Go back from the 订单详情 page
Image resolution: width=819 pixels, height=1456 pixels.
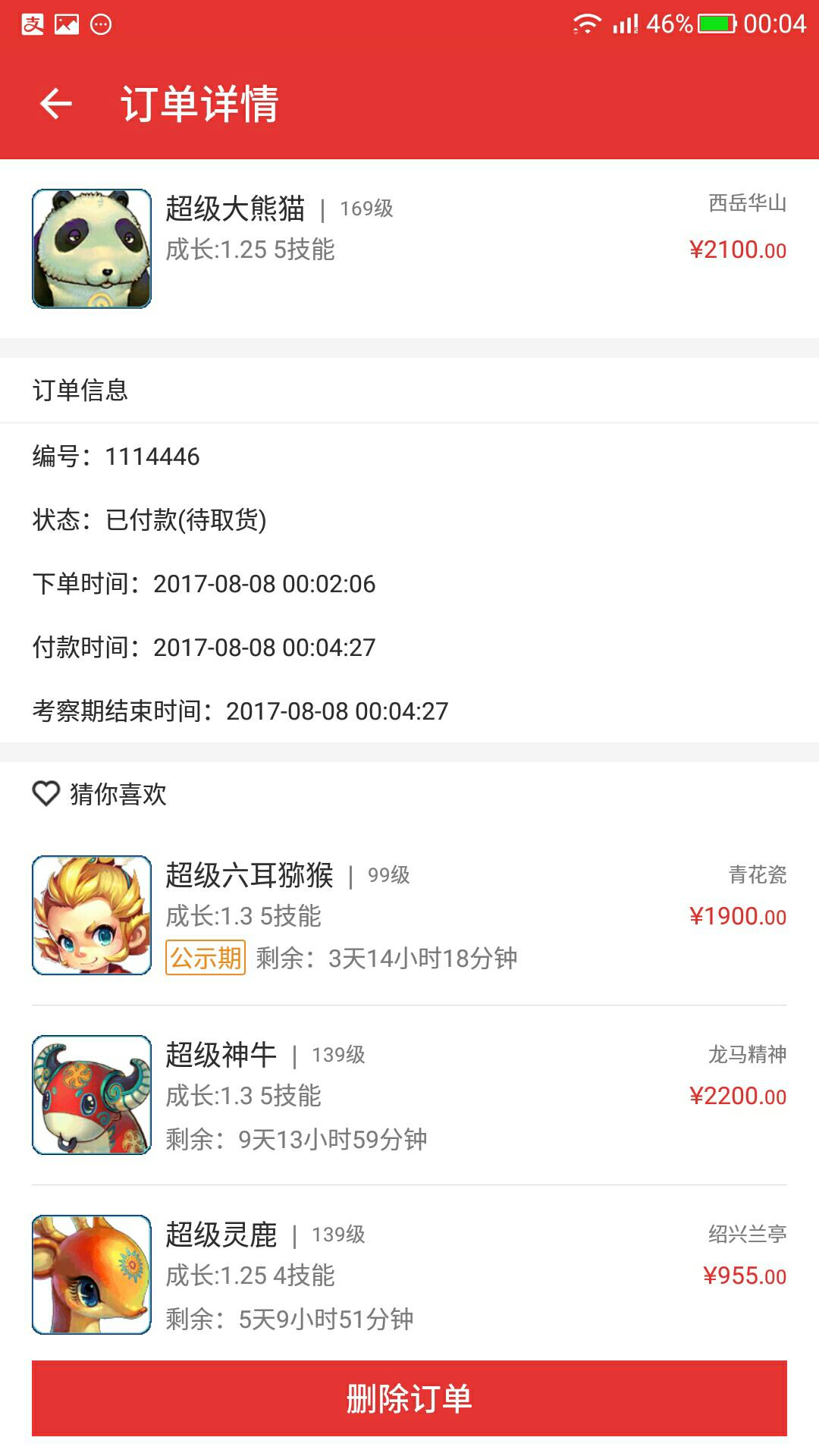point(56,104)
